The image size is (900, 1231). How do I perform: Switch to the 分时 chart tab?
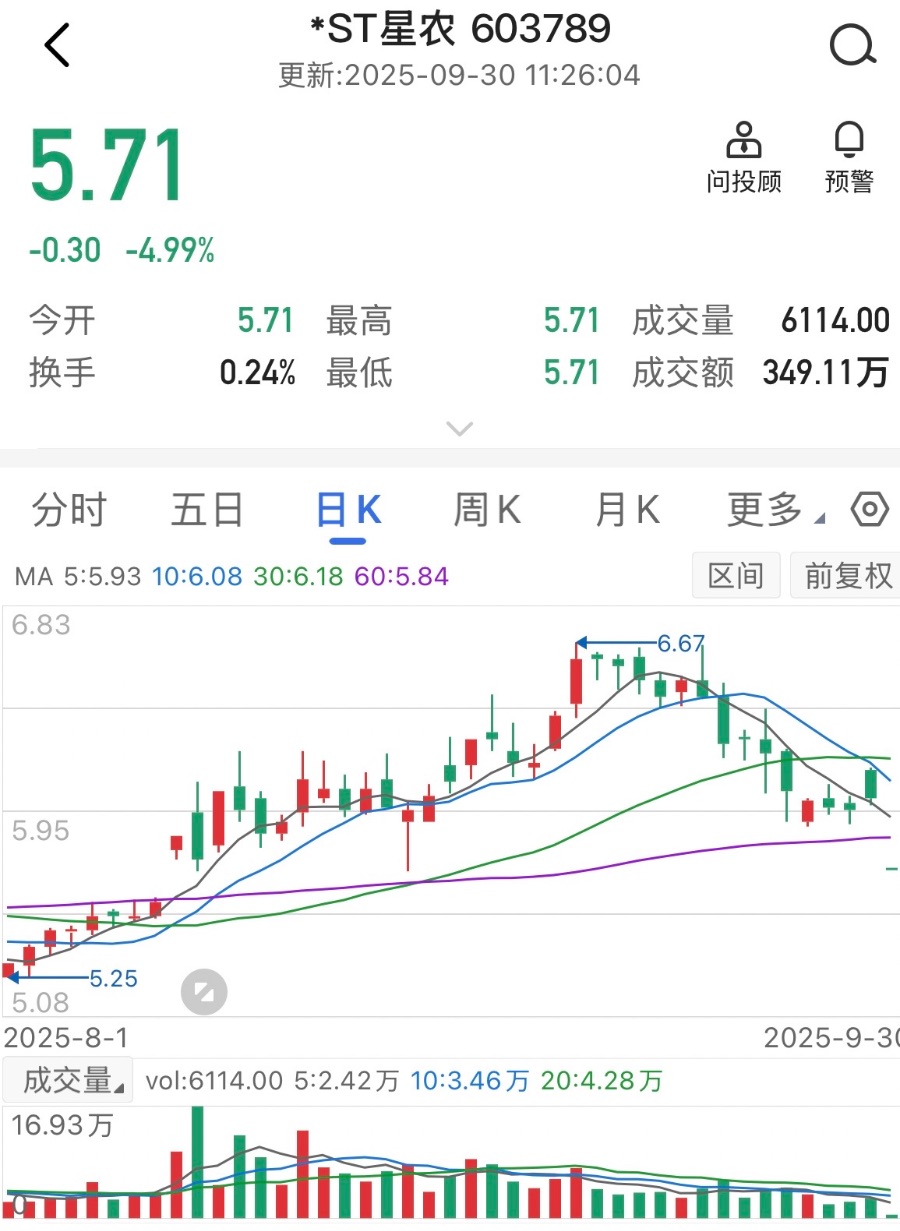69,511
